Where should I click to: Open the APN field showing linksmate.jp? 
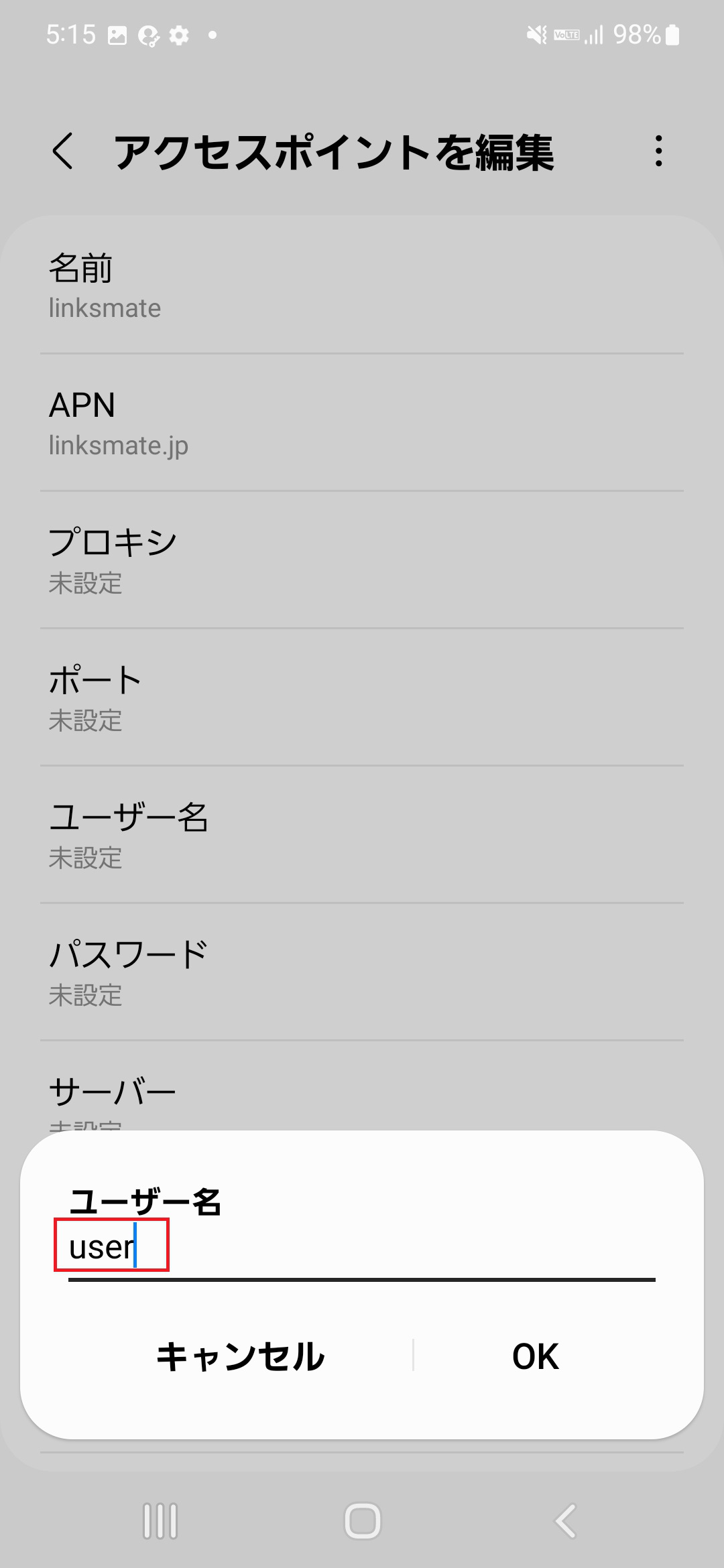tap(362, 422)
